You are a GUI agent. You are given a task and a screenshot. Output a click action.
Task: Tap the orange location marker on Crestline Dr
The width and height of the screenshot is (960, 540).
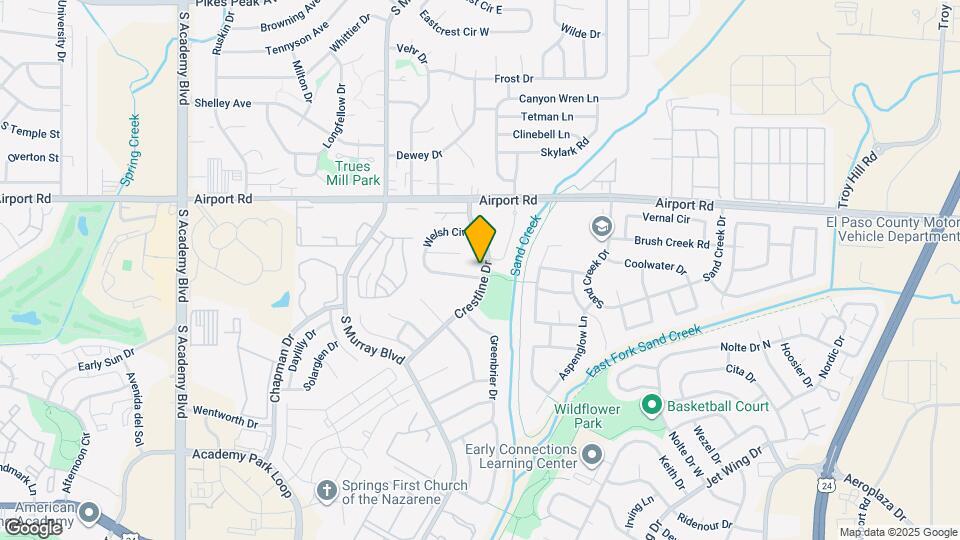481,238
